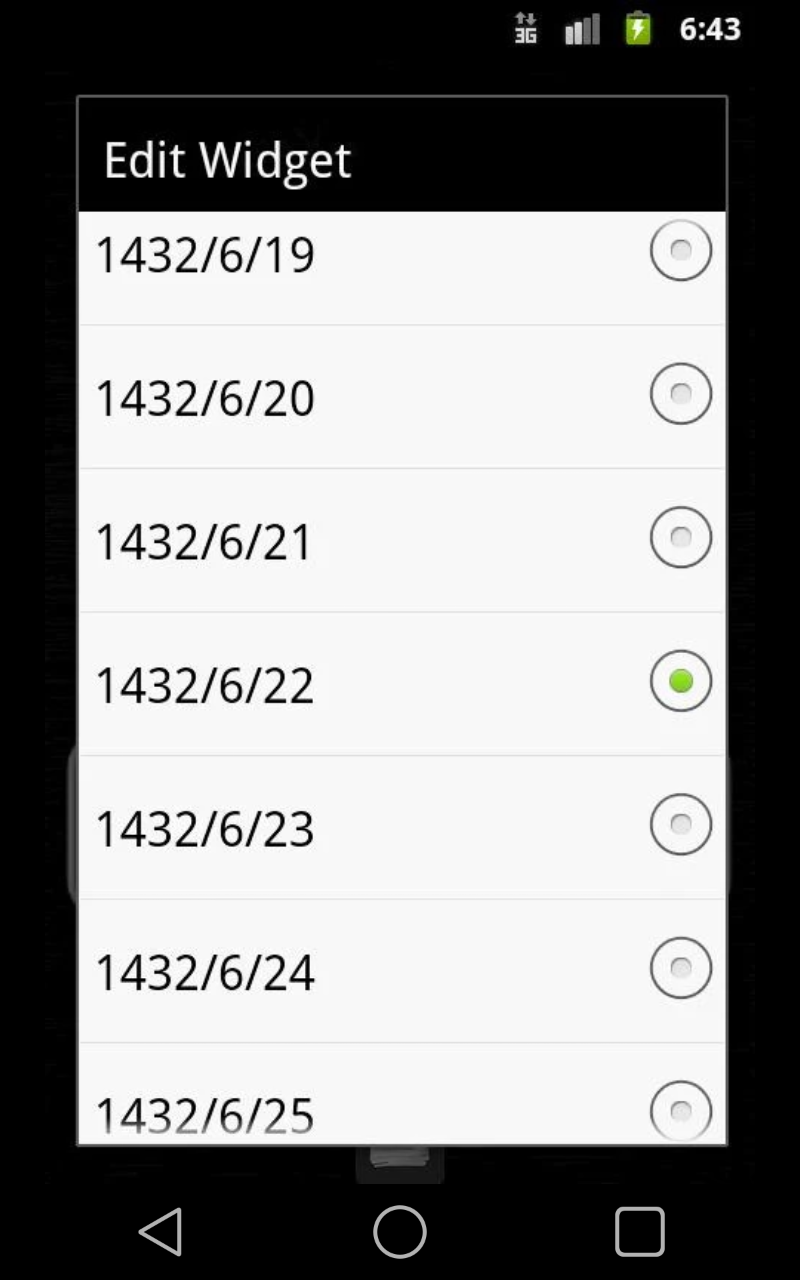Select the 1432/6/23 date
The image size is (800, 1280).
click(x=400, y=827)
